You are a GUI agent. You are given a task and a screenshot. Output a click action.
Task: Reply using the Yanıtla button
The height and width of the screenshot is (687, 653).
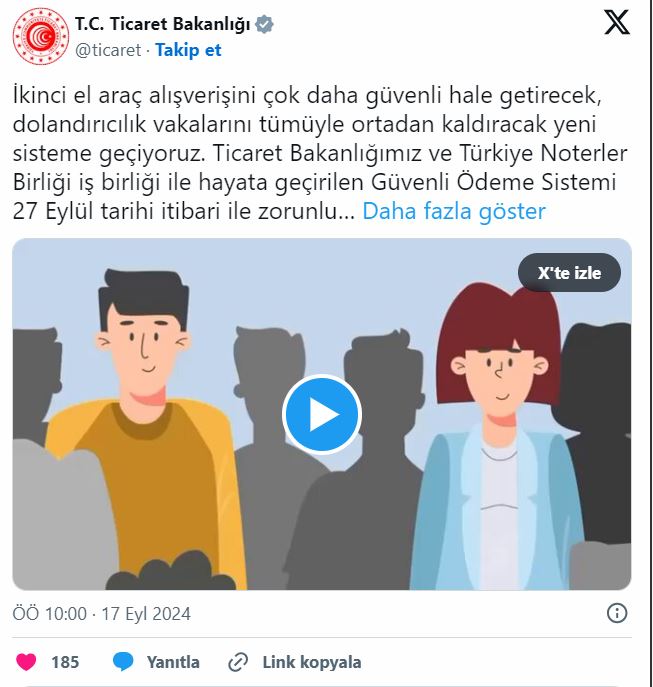pyautogui.click(x=156, y=662)
